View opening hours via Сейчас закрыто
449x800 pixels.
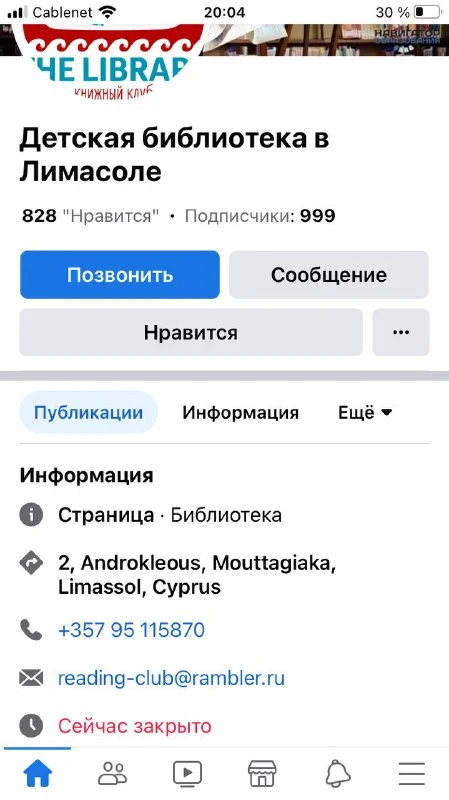[x=135, y=726]
